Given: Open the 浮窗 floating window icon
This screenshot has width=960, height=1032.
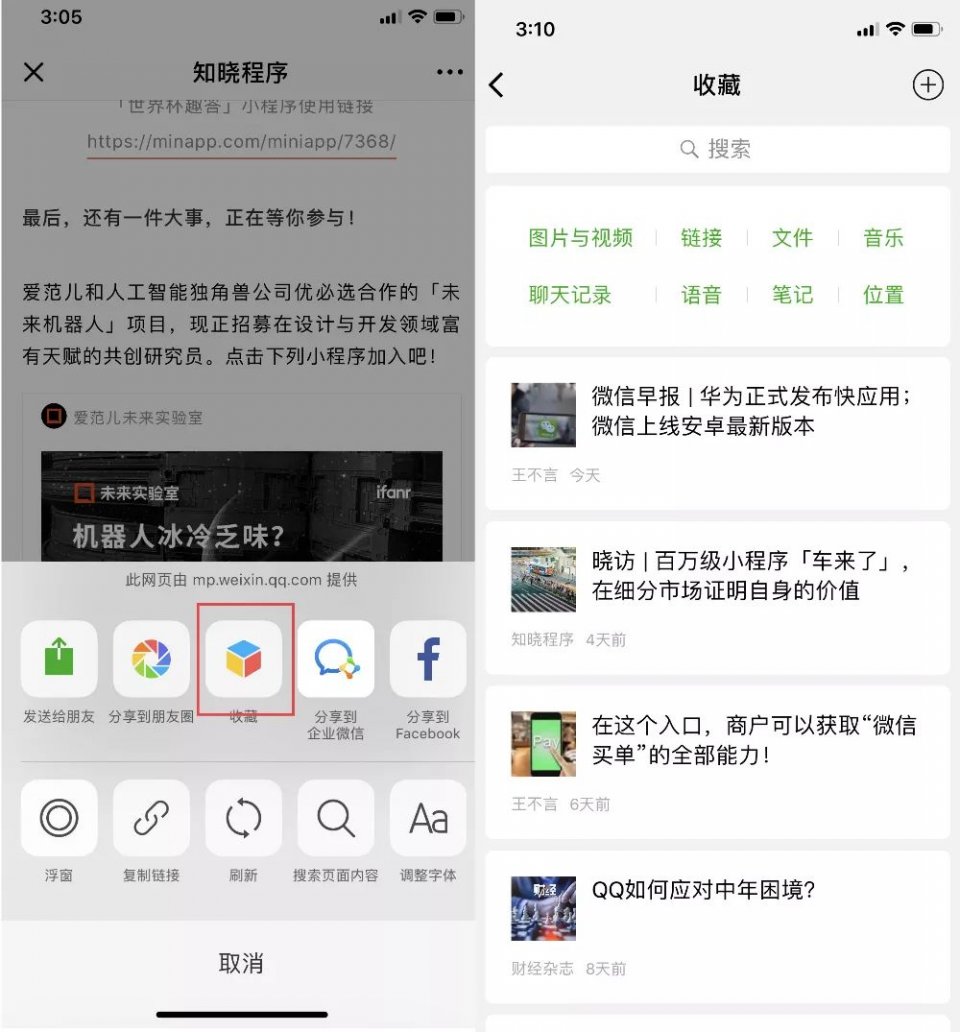Looking at the screenshot, I should [x=59, y=818].
